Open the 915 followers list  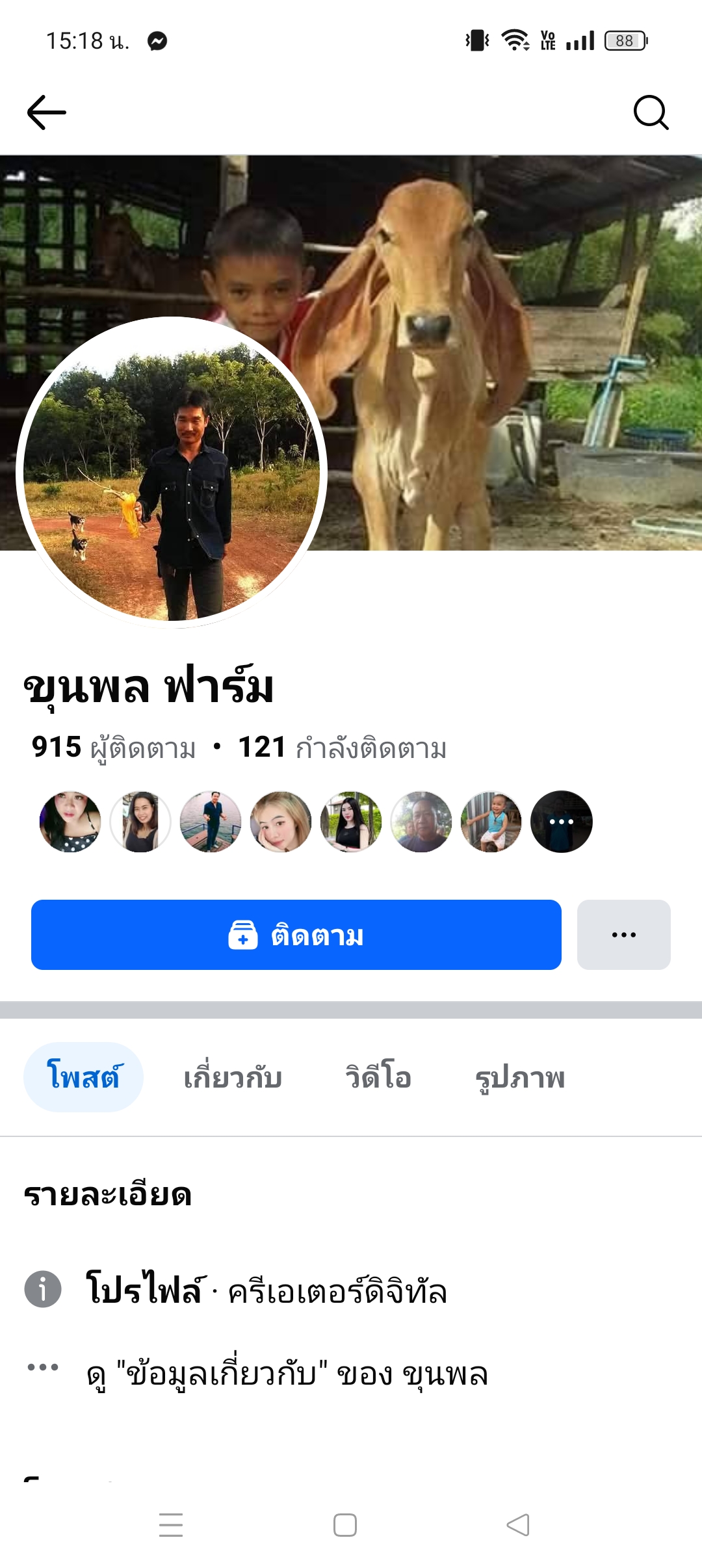pos(114,748)
